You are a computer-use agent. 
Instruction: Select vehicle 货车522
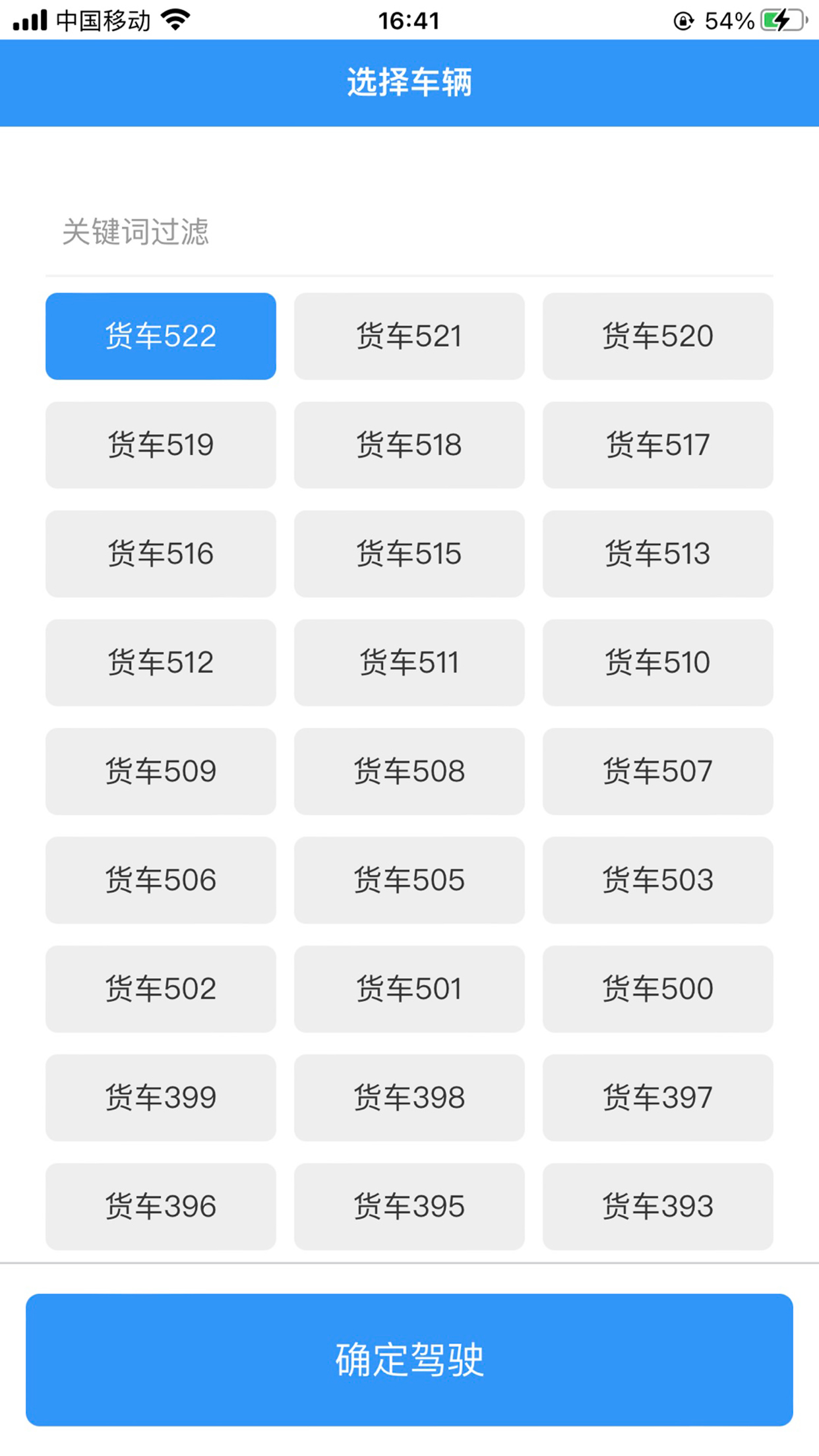tap(160, 336)
